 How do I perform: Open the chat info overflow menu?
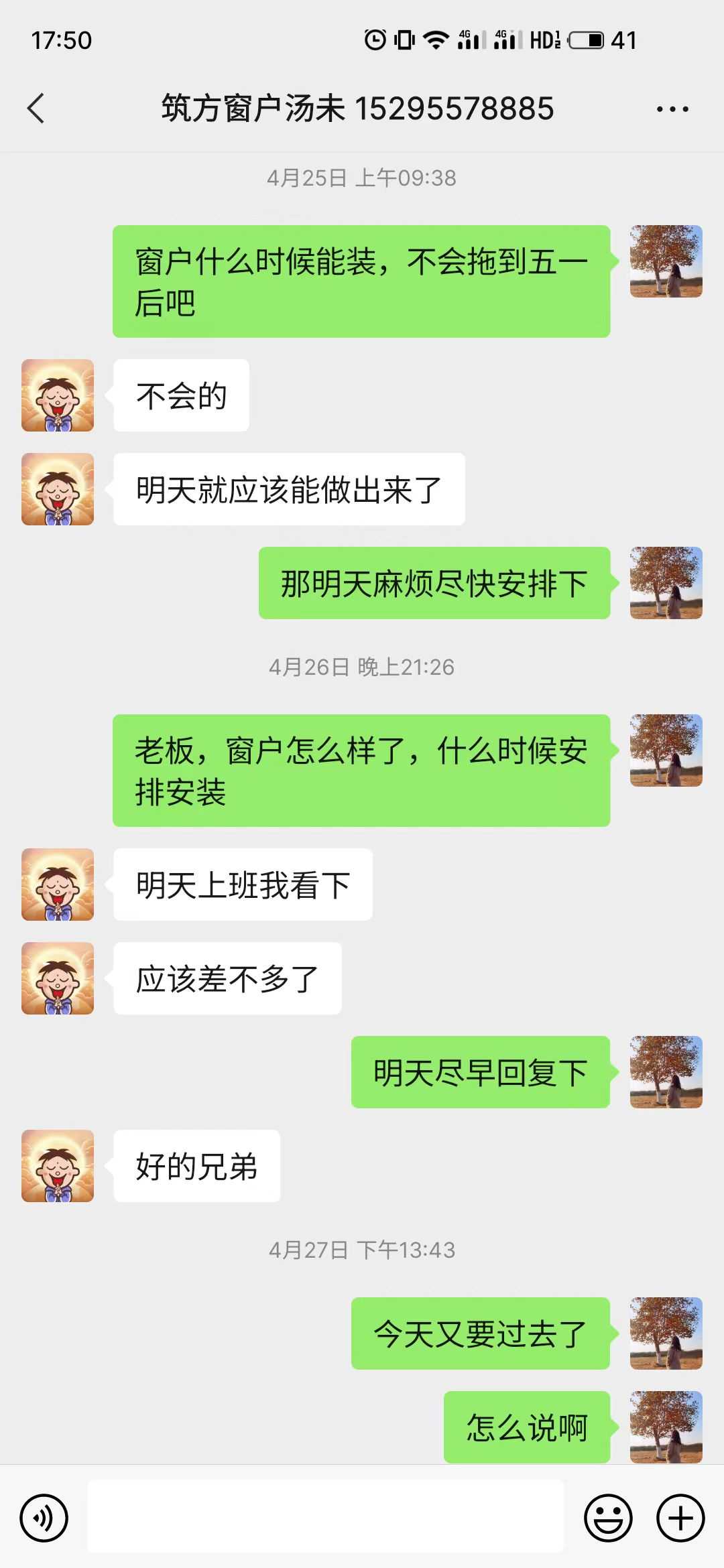click(672, 109)
